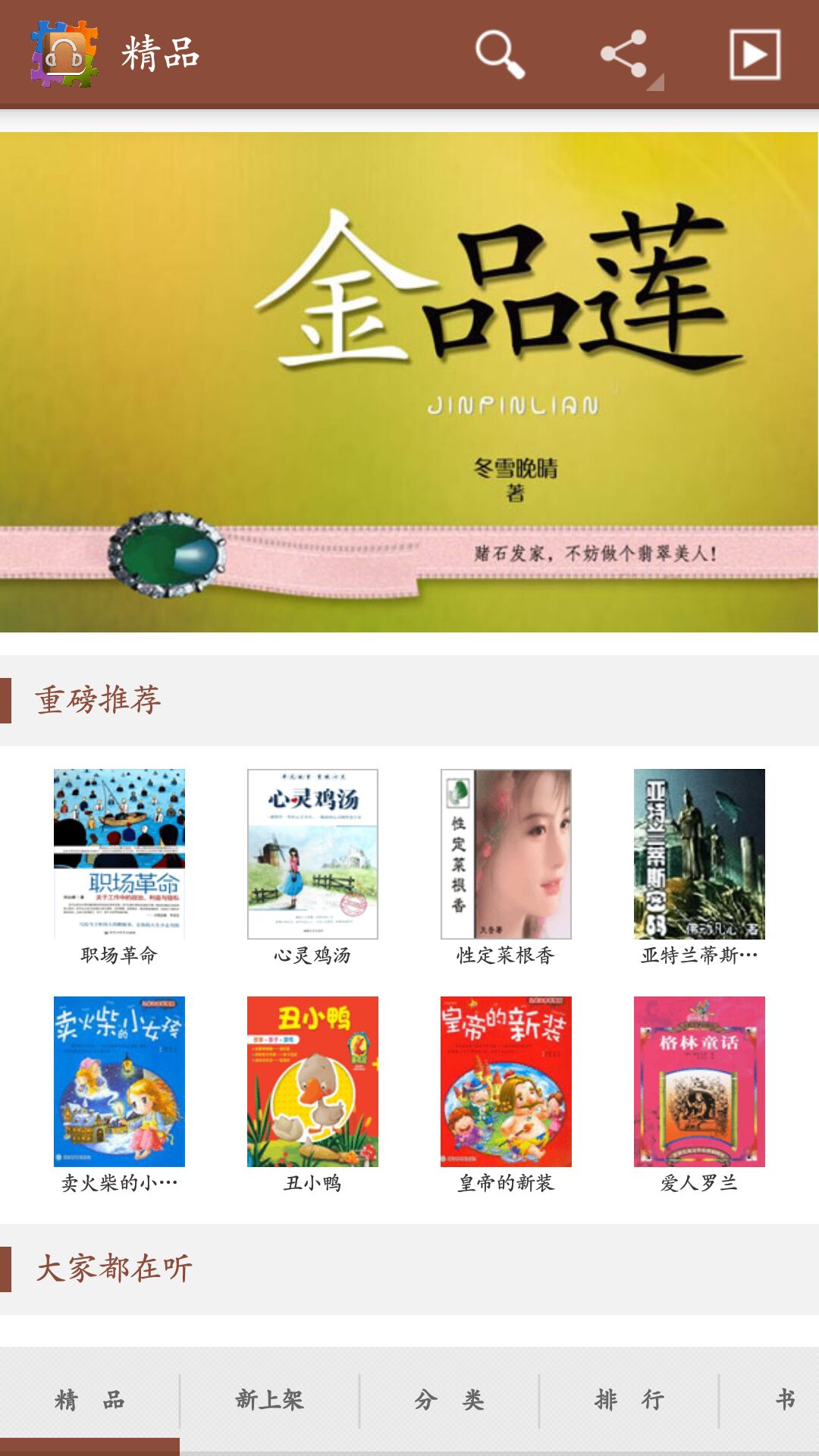Switch to the 分类 tab
Image resolution: width=819 pixels, height=1456 pixels.
point(449,1400)
